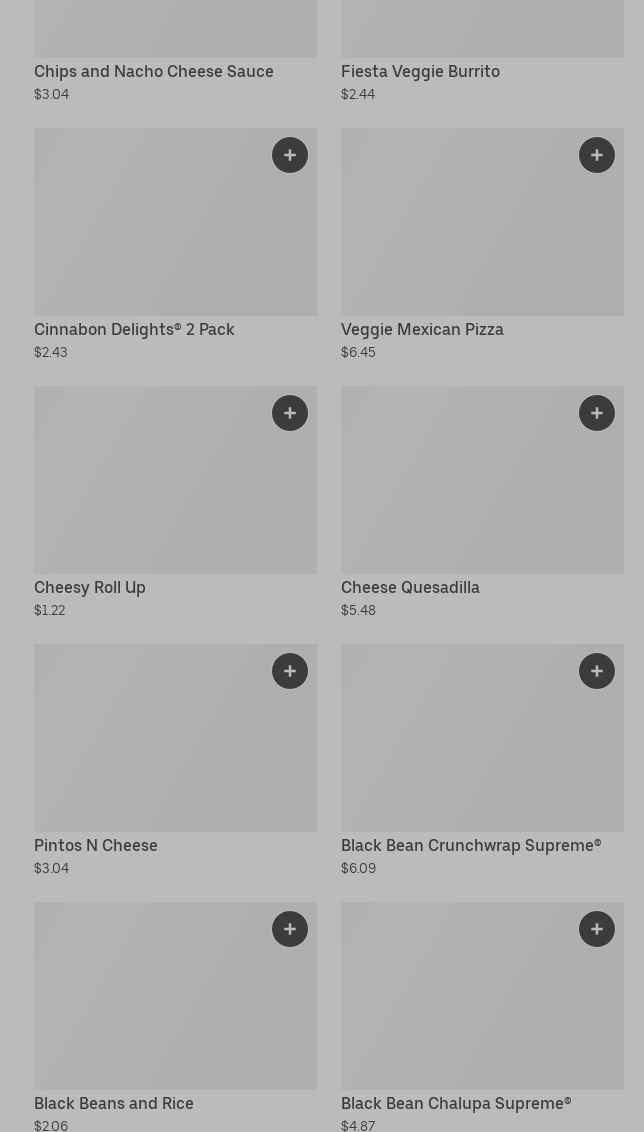
Task: Open the Veggie Mexican Pizza item
Action: 482,245
